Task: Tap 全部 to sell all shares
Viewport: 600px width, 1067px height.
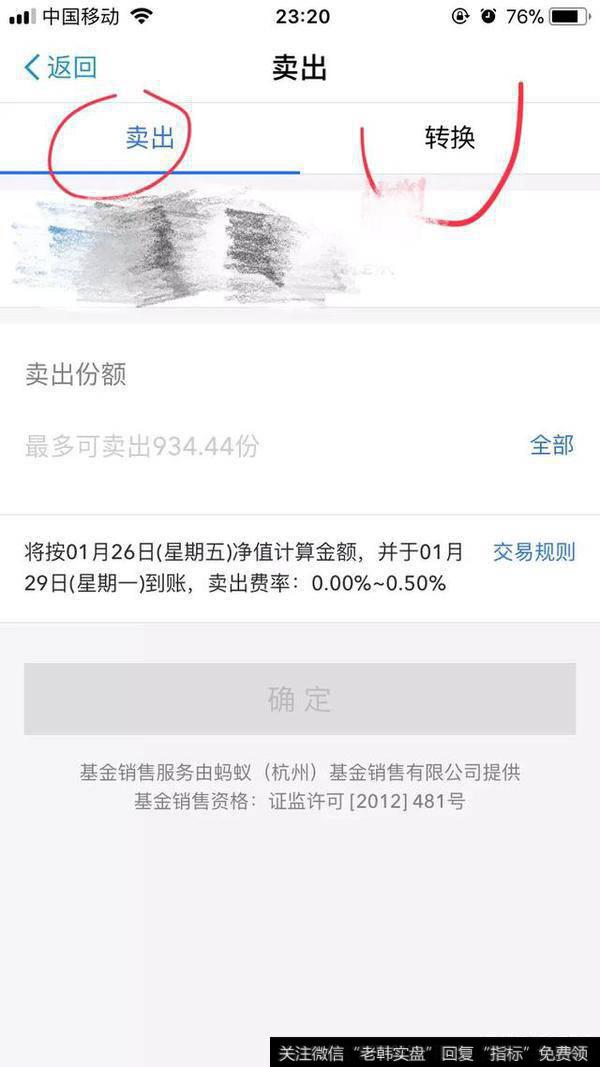Action: point(552,445)
